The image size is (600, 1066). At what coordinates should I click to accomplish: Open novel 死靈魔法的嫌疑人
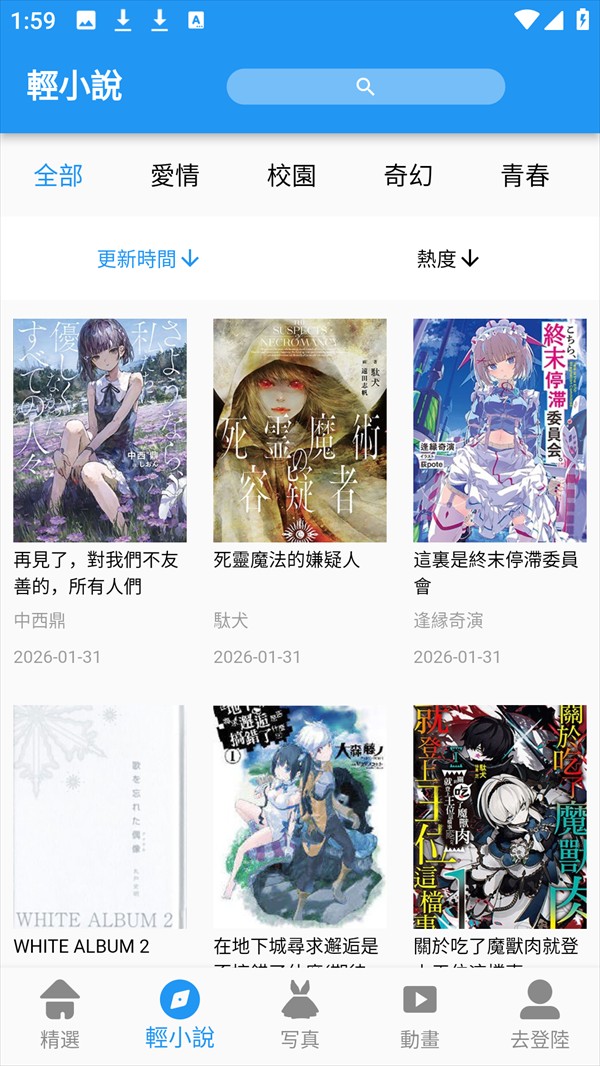pos(300,431)
